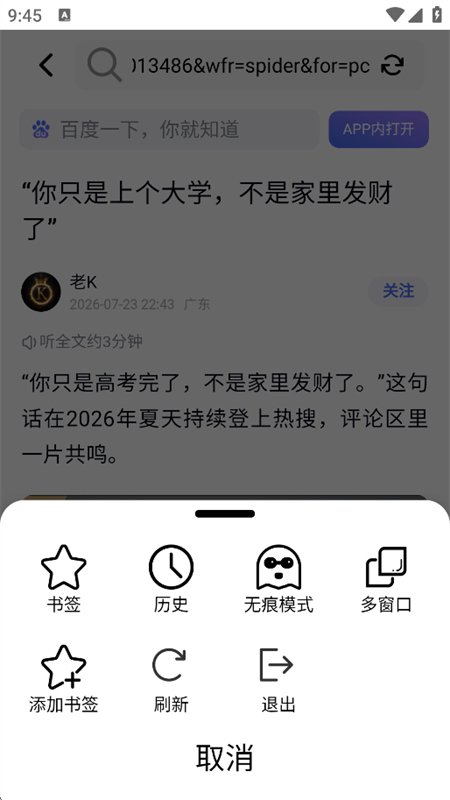Open browsing 历史

point(171,579)
